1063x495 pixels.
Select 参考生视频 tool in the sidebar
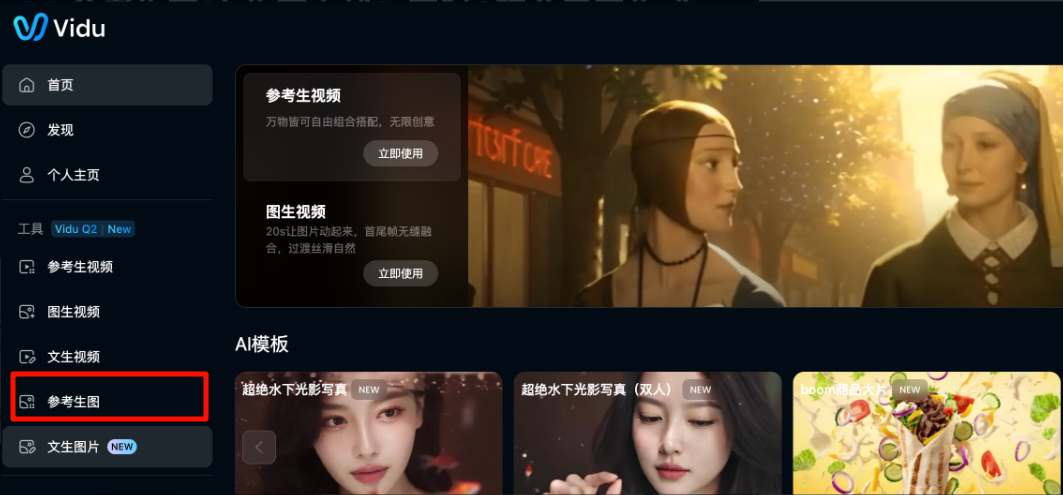(79, 267)
